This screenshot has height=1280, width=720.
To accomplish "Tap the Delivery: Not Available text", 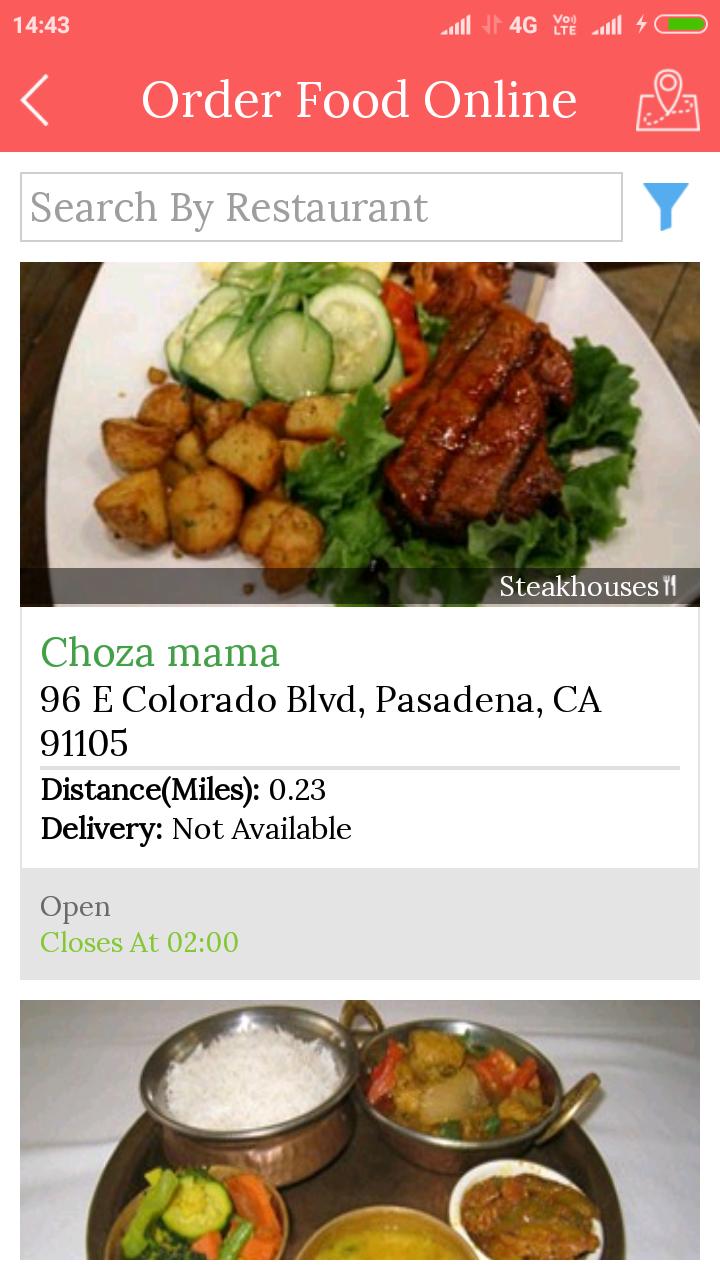I will pyautogui.click(x=195, y=829).
